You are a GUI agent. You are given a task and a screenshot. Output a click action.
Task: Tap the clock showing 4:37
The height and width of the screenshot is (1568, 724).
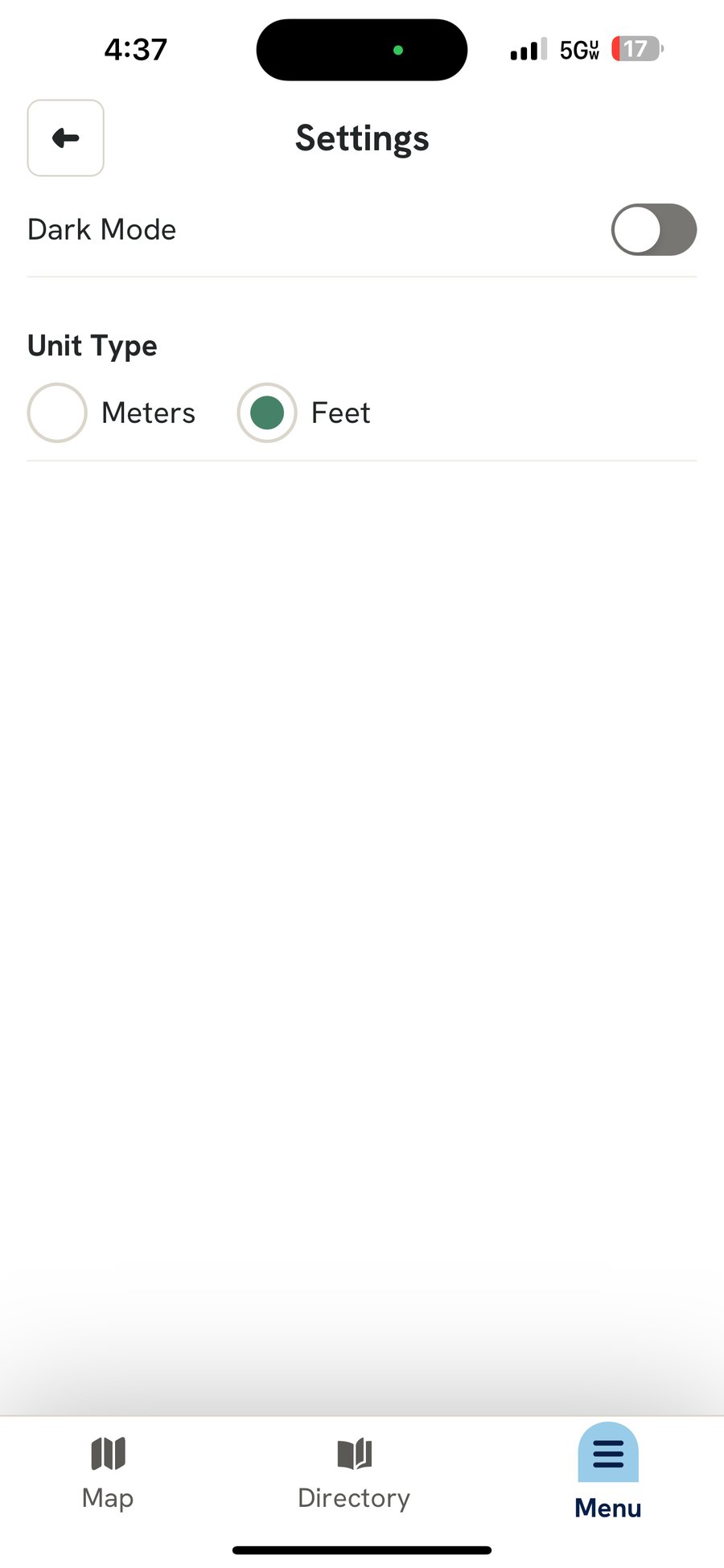(x=134, y=49)
